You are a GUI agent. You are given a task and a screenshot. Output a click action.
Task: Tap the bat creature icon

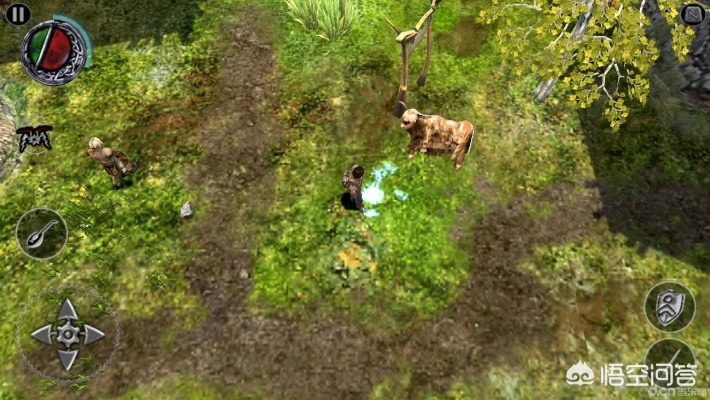(33, 138)
